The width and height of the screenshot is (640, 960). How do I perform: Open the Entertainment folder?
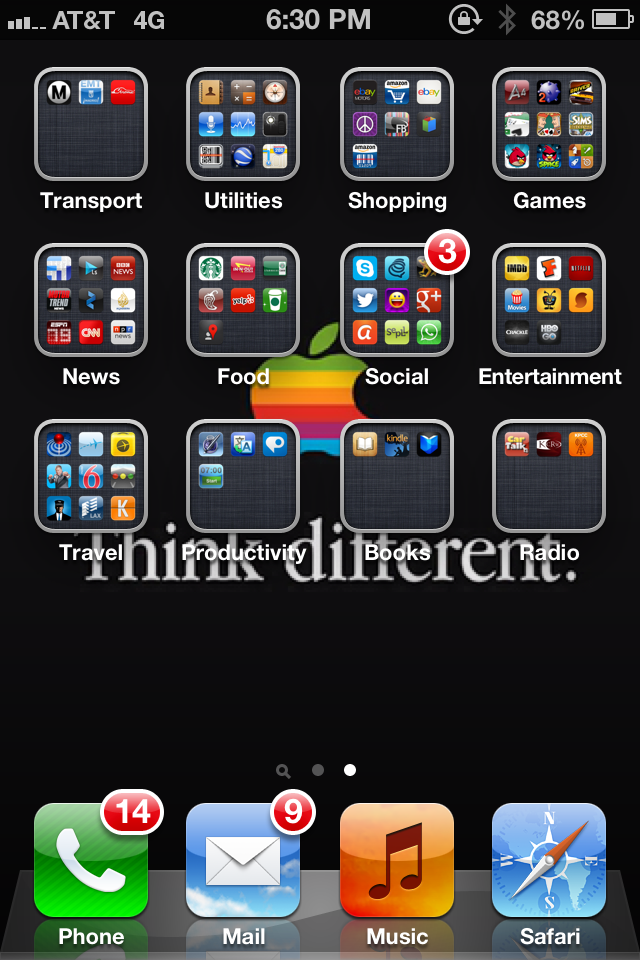549,300
